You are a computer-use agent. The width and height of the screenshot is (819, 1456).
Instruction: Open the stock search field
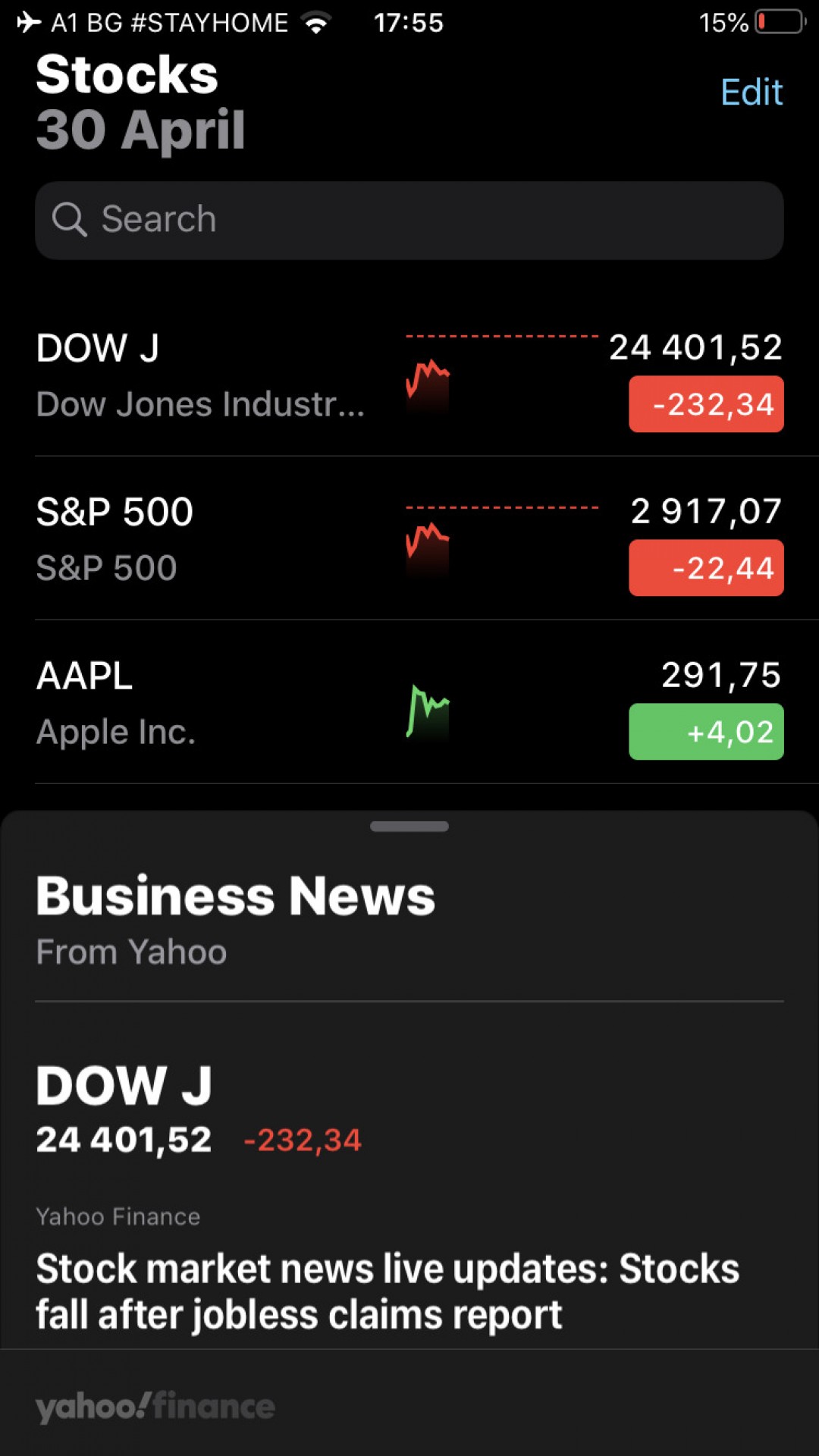pos(409,220)
